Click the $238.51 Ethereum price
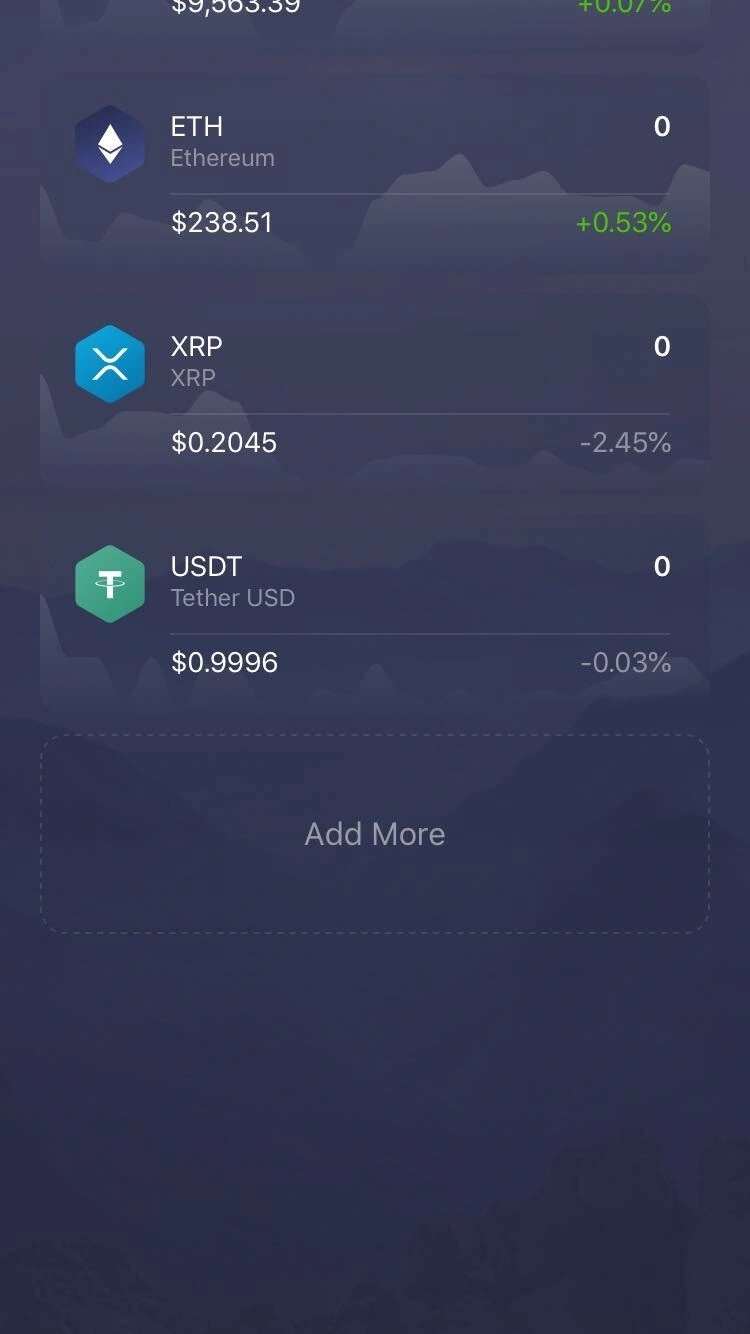Viewport: 750px width, 1334px height. pos(222,222)
